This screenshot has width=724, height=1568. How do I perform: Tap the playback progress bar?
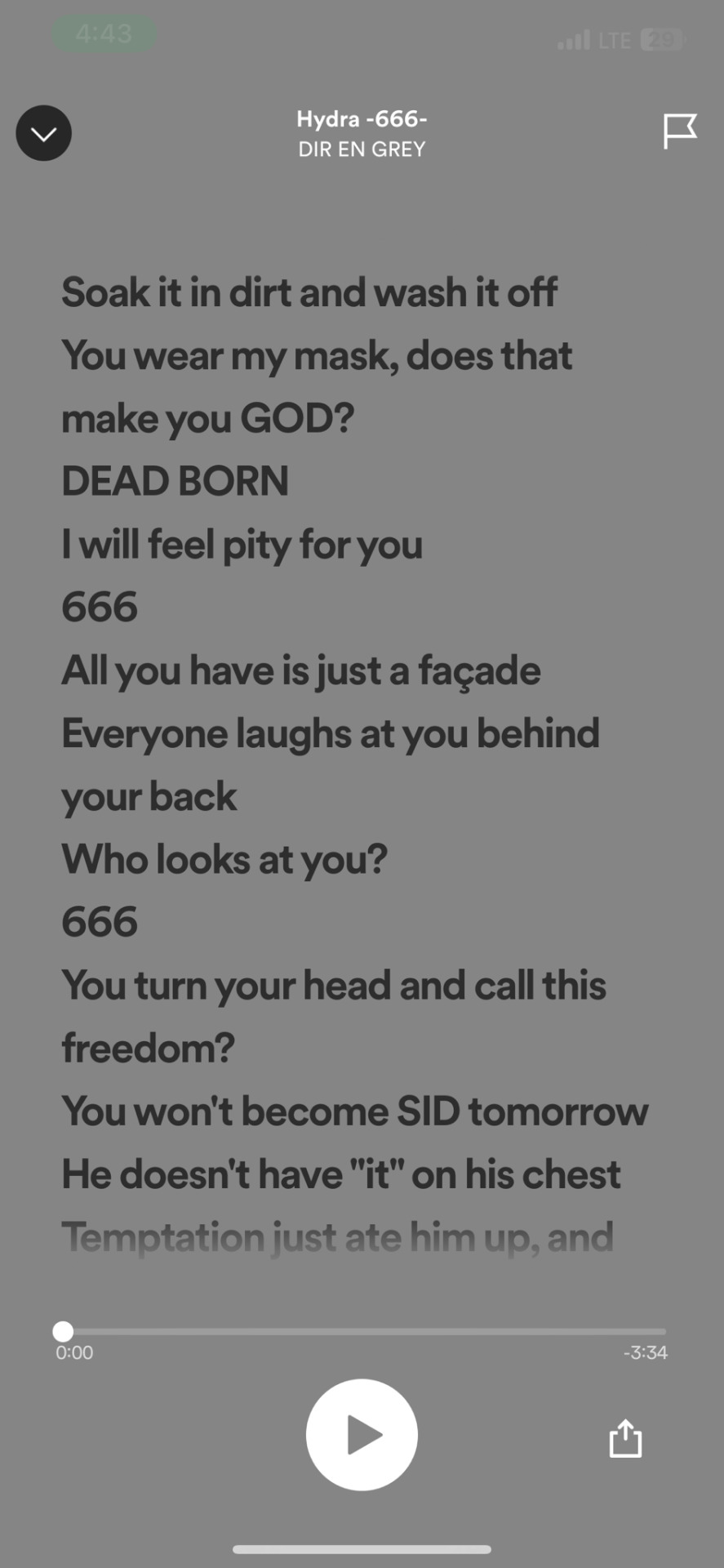tap(363, 1331)
